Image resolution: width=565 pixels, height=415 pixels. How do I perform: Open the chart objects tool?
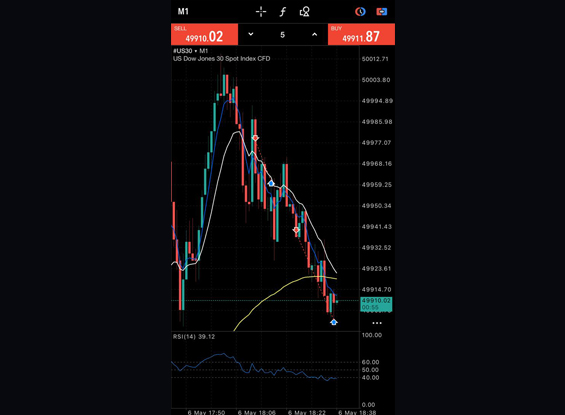[x=304, y=12]
